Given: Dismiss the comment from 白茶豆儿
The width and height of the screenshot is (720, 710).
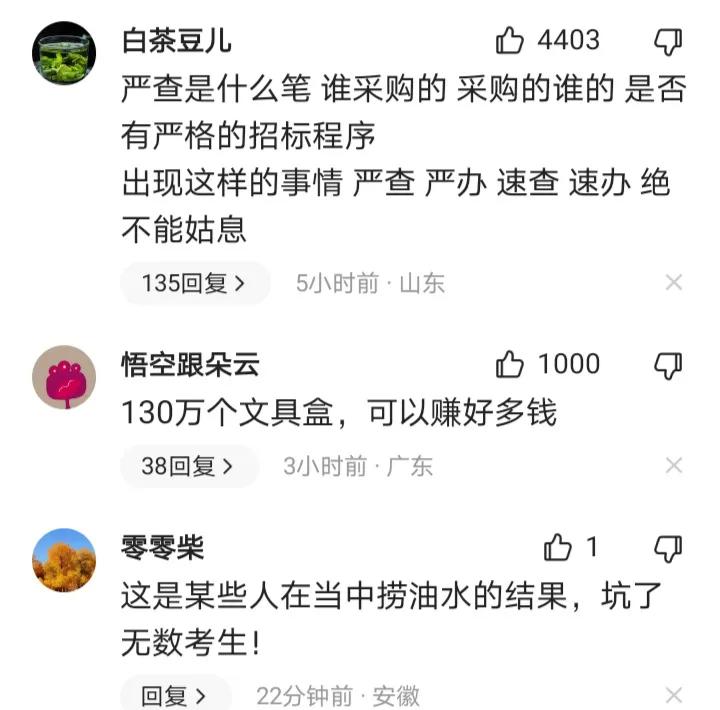Looking at the screenshot, I should tap(674, 283).
